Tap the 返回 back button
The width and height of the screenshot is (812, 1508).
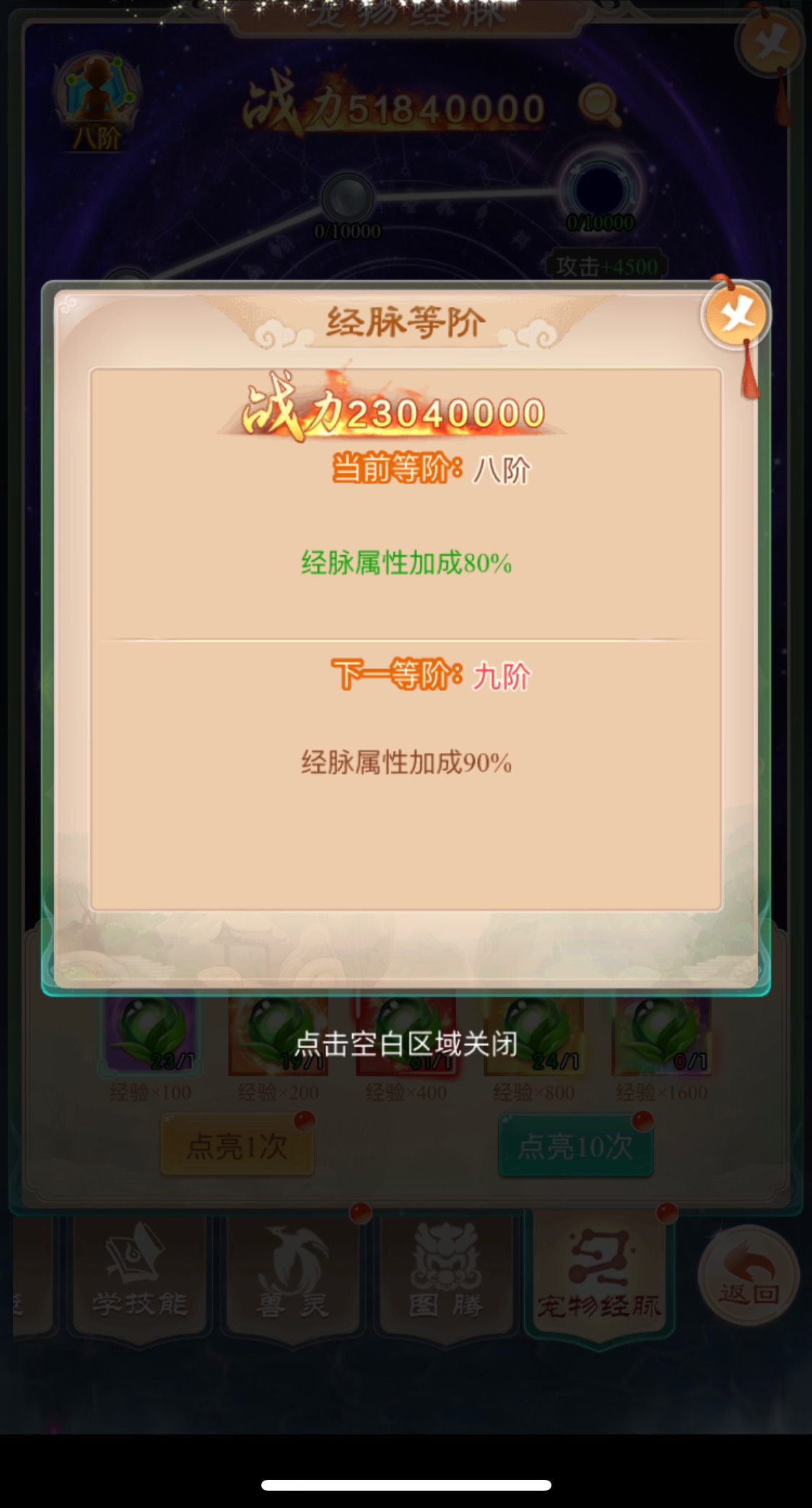(748, 1275)
